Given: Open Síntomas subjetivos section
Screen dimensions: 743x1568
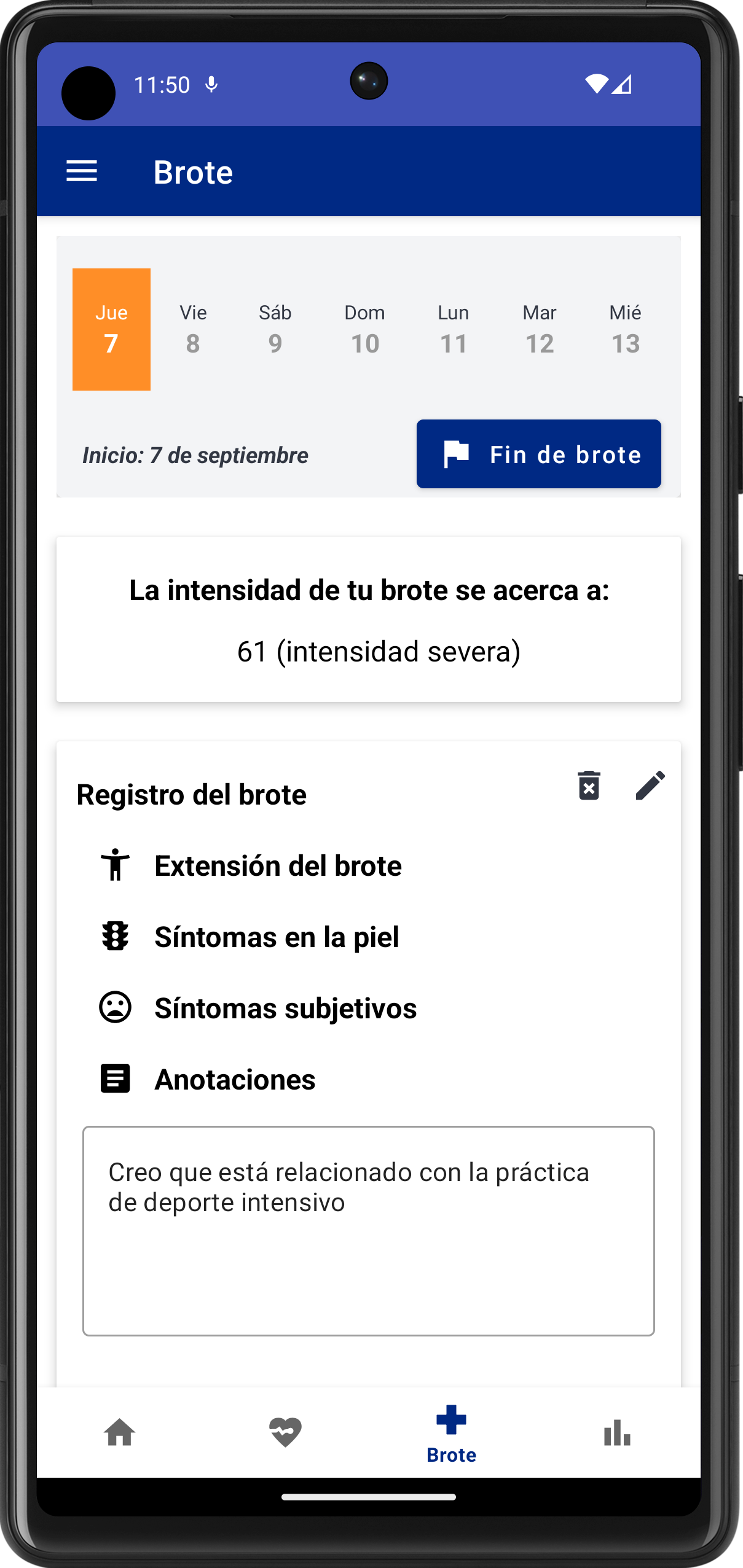Looking at the screenshot, I should point(285,1008).
